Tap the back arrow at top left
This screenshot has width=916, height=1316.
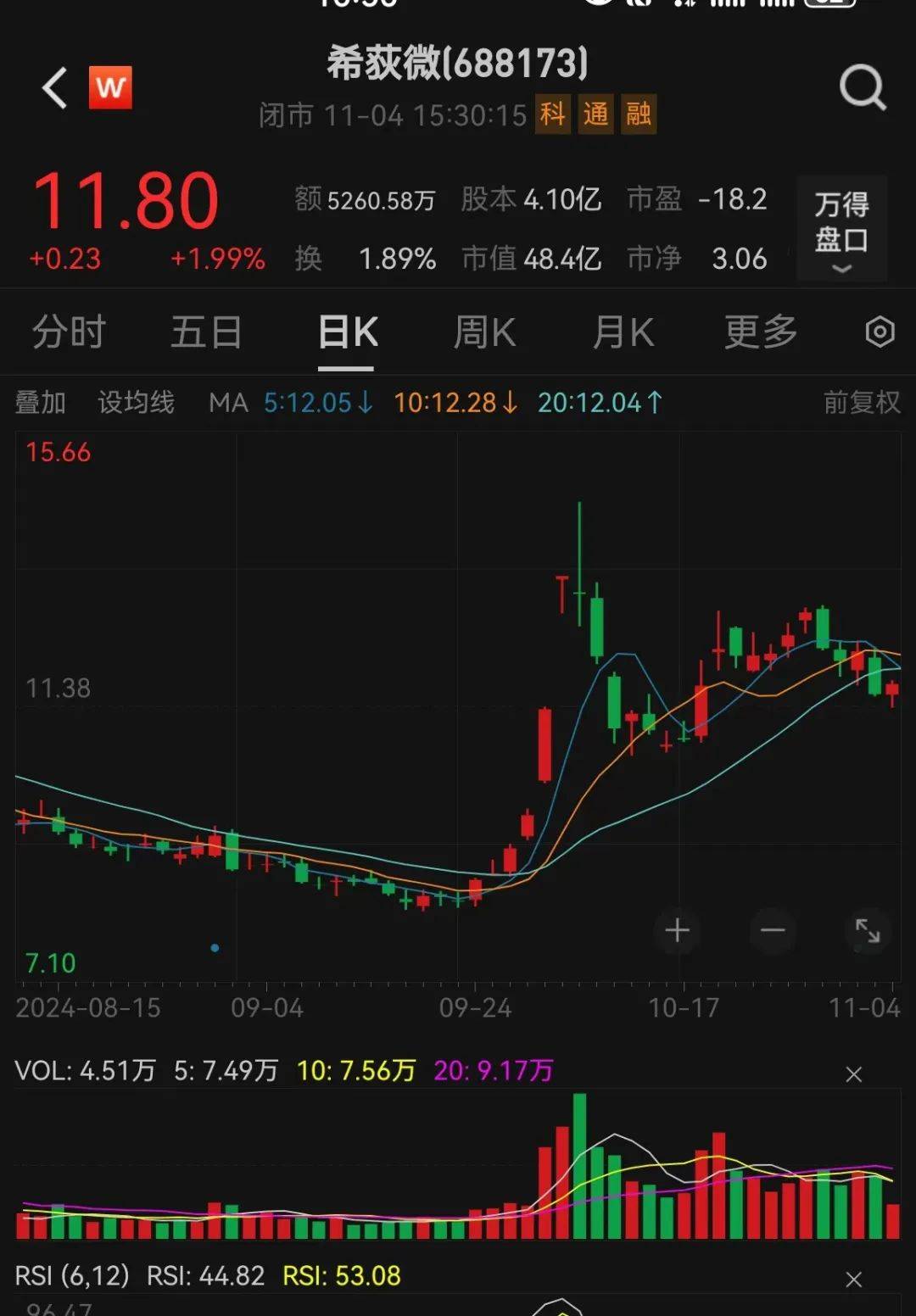pos(53,88)
